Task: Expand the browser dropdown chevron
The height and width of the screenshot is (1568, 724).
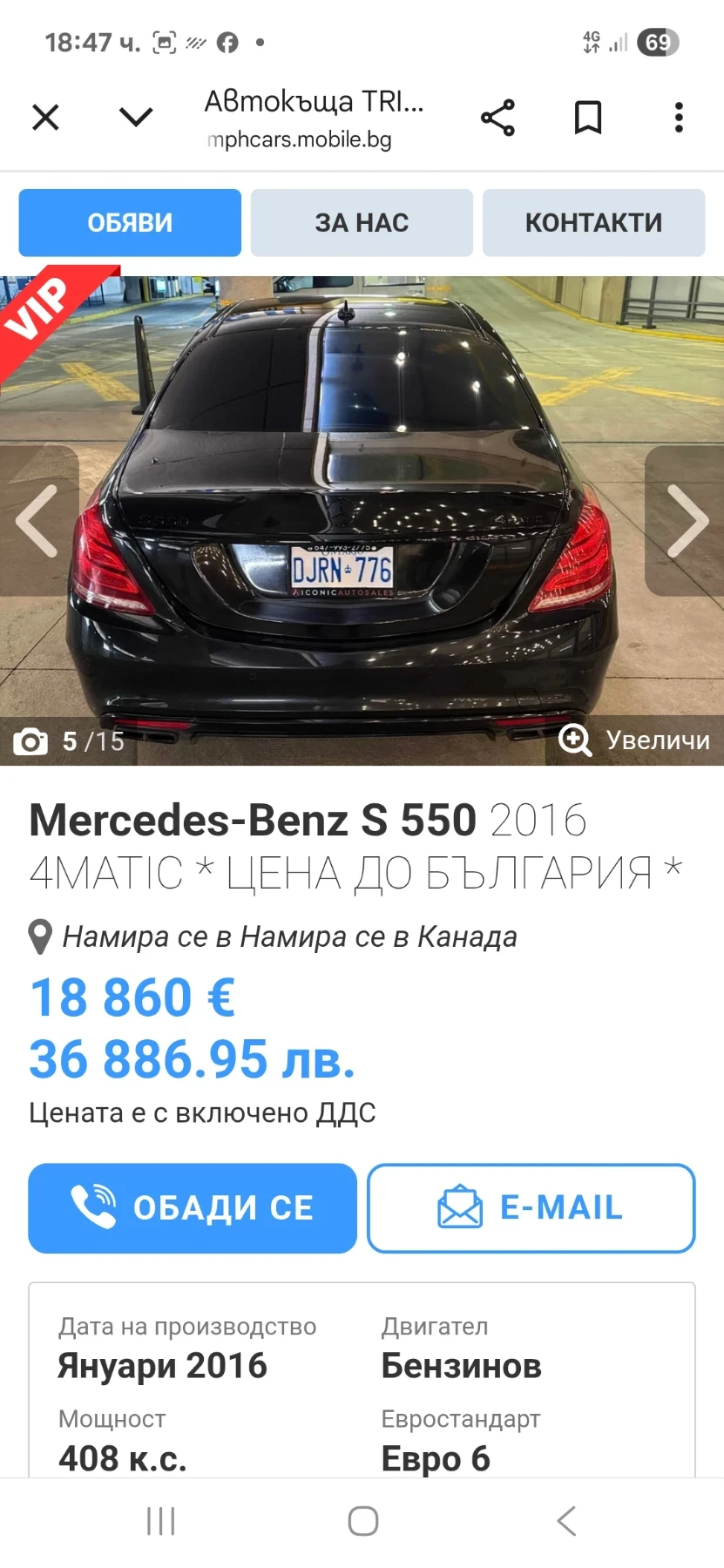Action: tap(136, 117)
